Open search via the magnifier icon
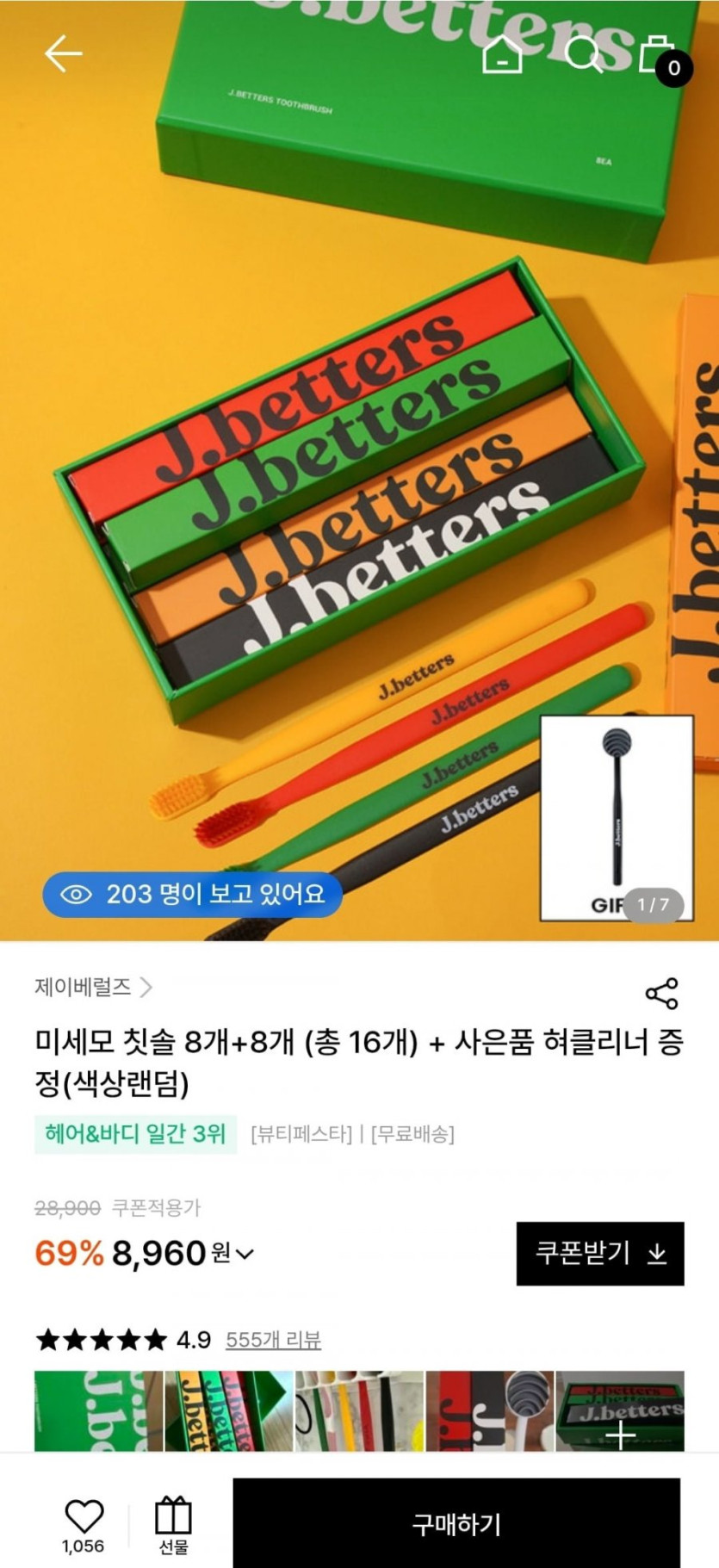719x1568 pixels. (583, 54)
